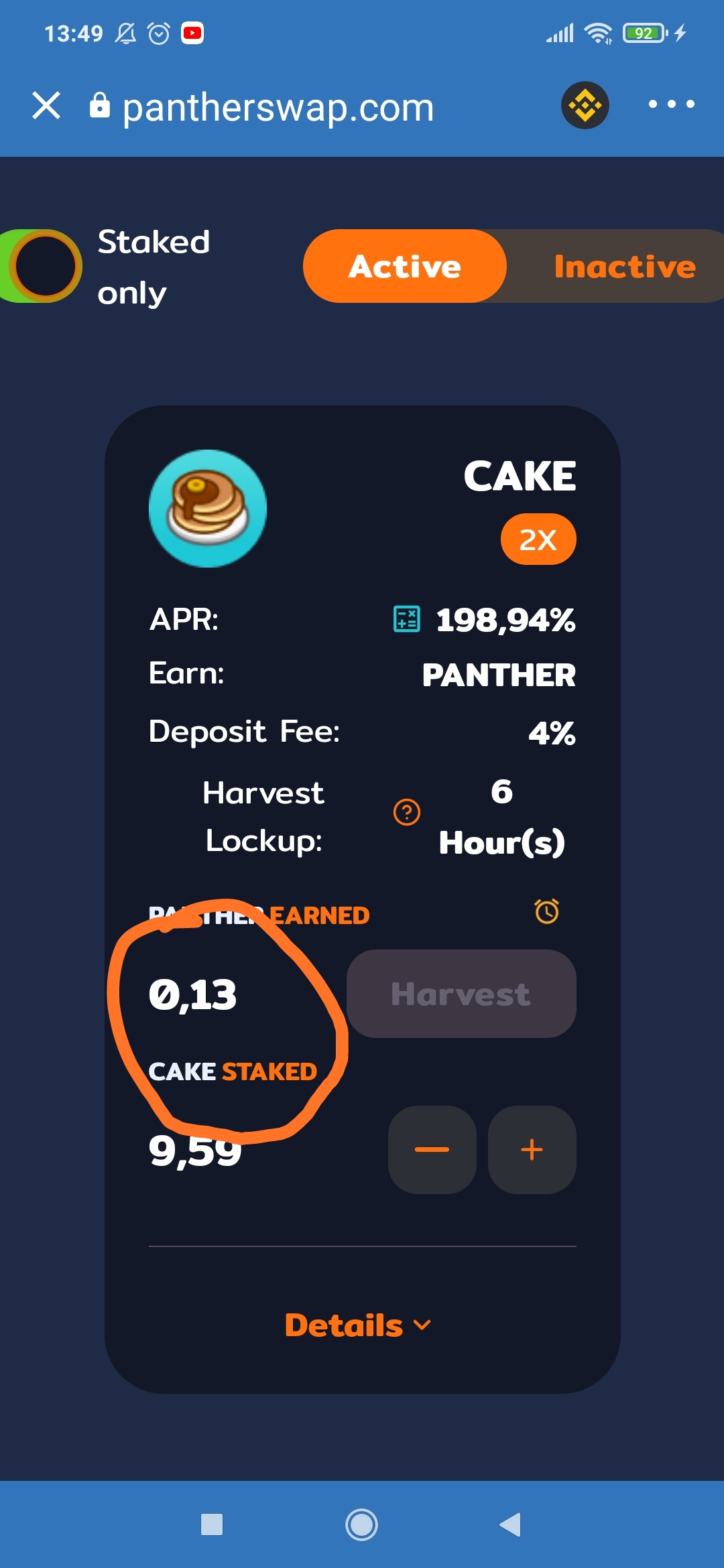
Task: Go to the home screen
Action: tap(361, 1524)
